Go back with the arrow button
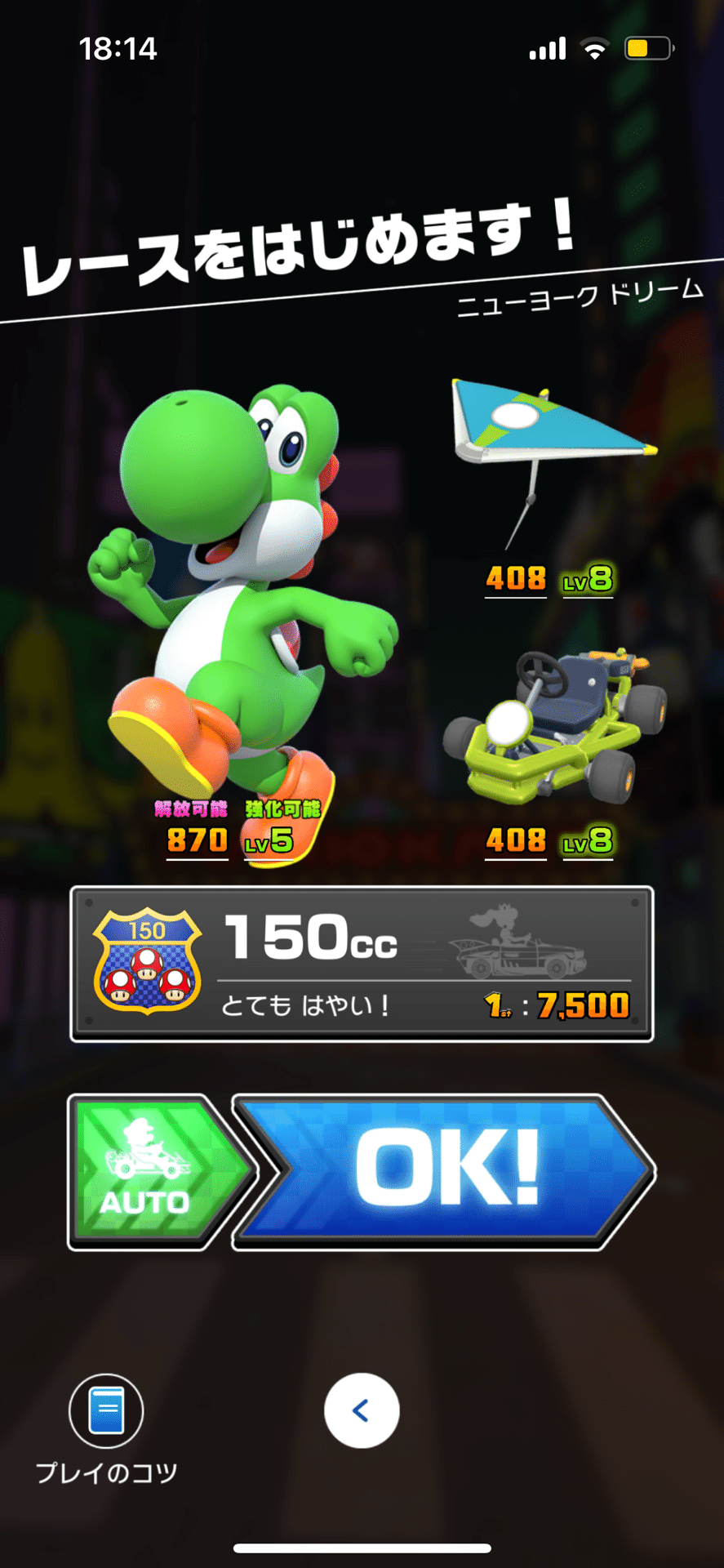 [x=362, y=1410]
